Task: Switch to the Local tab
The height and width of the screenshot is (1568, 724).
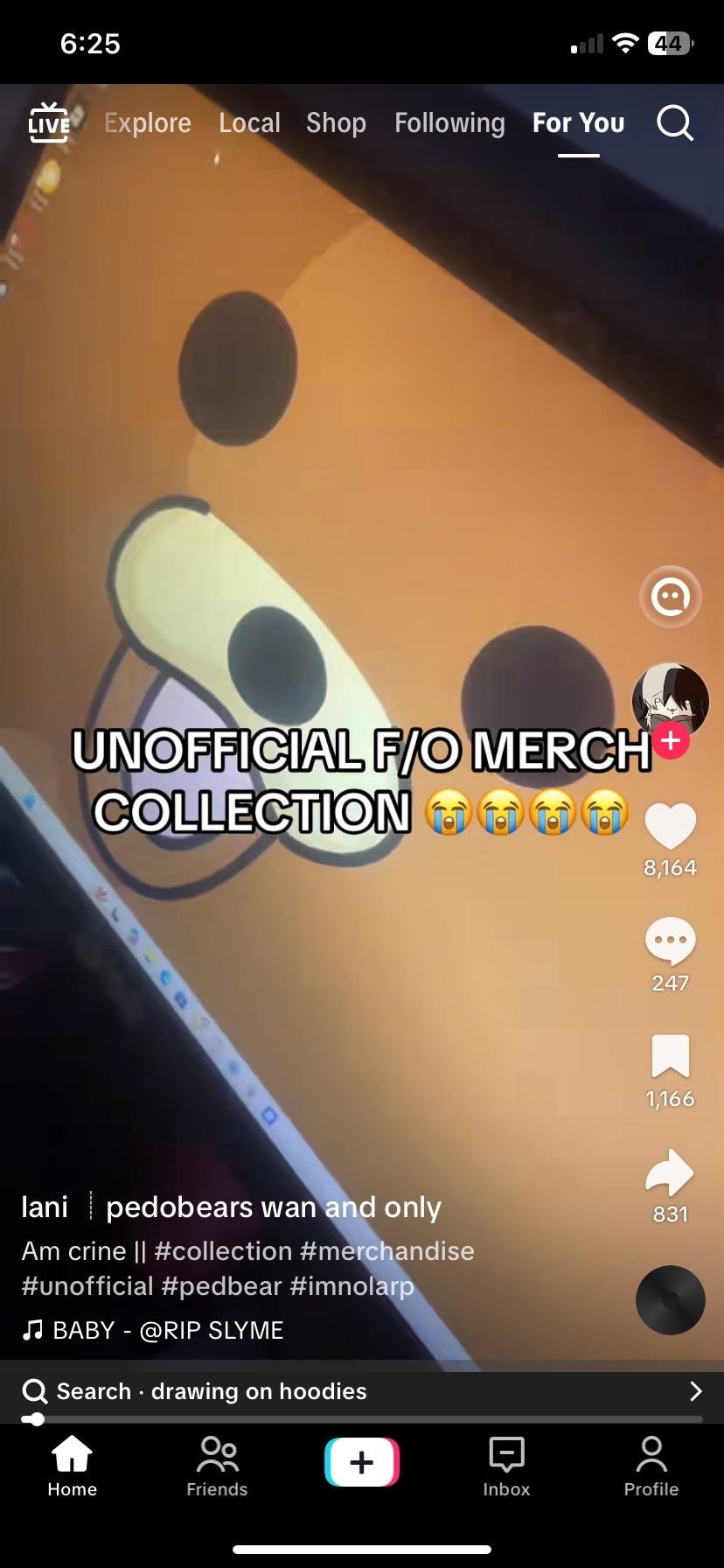Action: click(x=249, y=123)
